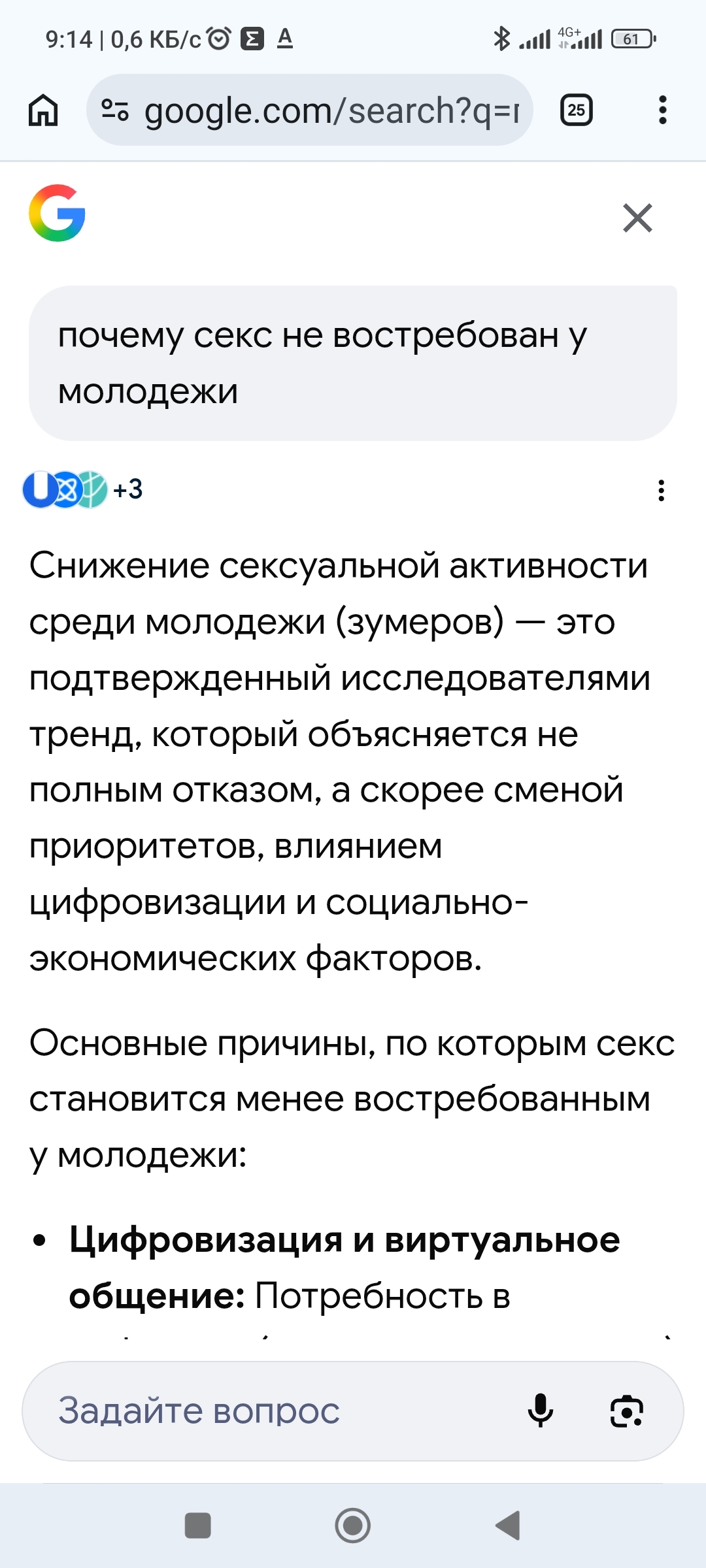Go to the browser home page
706x1568 pixels.
tap(43, 110)
